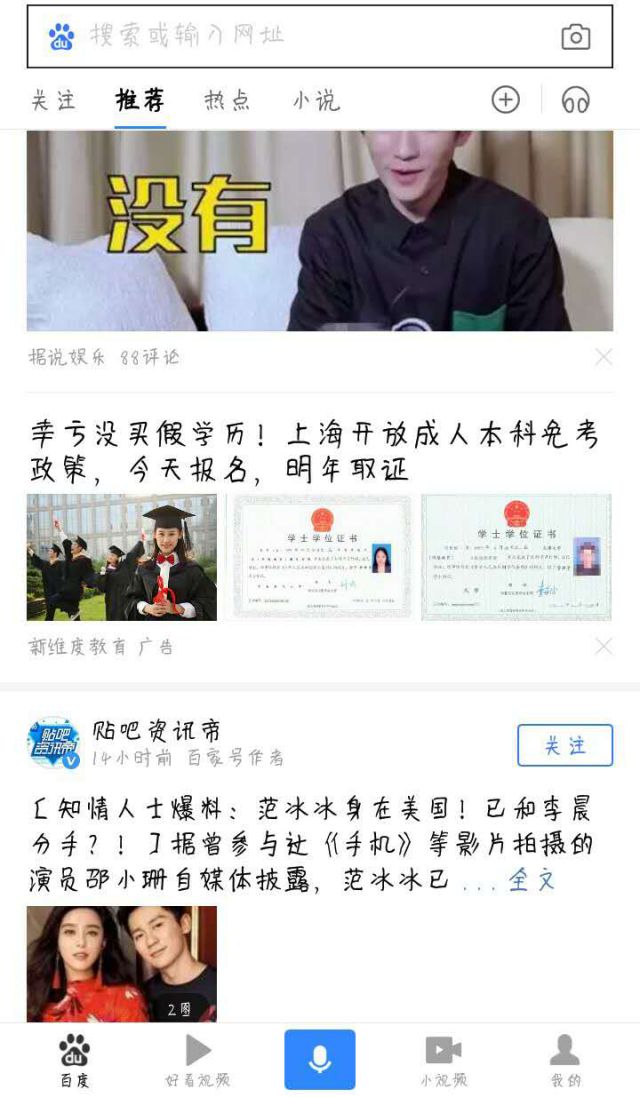The height and width of the screenshot is (1097, 640).
Task: Select the 推荐 tab
Action: (x=140, y=100)
